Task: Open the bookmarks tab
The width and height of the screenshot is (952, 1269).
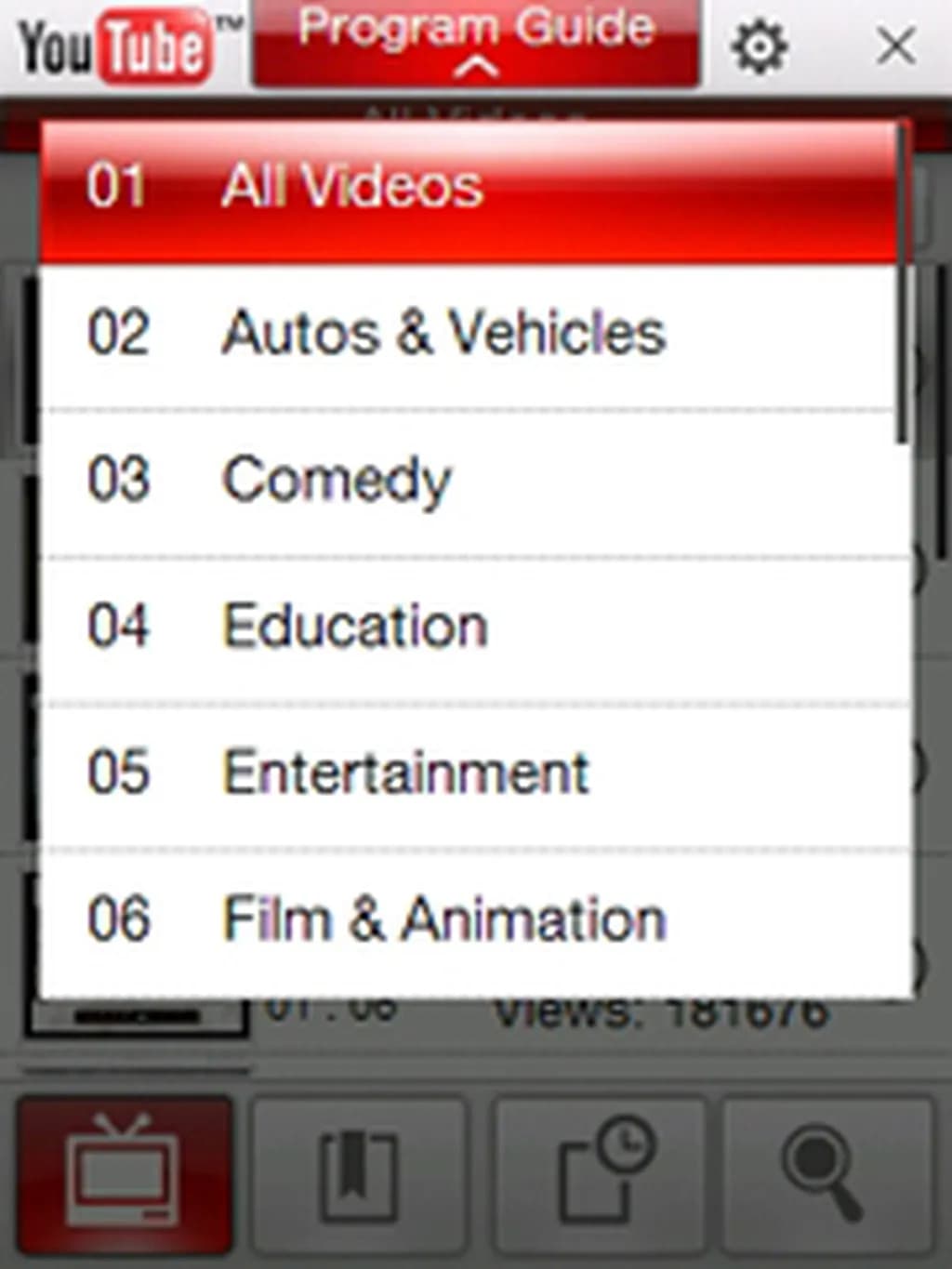Action: click(359, 1173)
